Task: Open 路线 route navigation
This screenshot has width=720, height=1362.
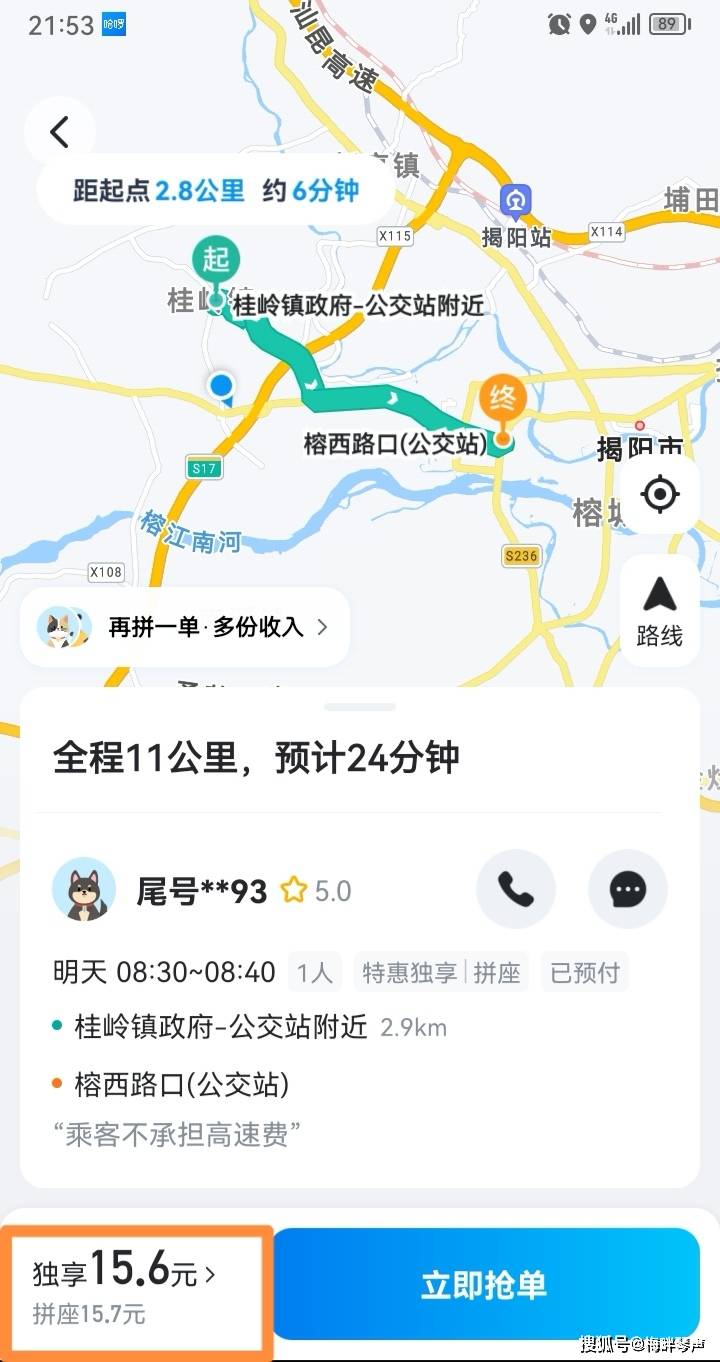Action: pos(660,612)
